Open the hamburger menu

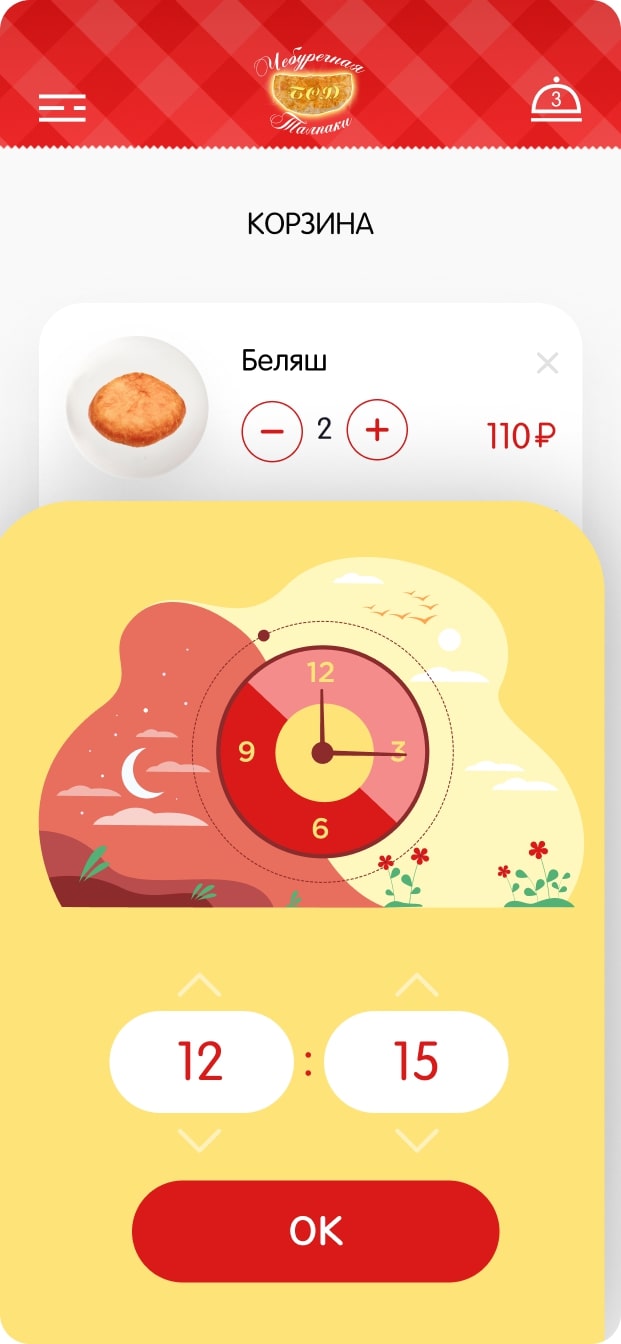pyautogui.click(x=62, y=108)
